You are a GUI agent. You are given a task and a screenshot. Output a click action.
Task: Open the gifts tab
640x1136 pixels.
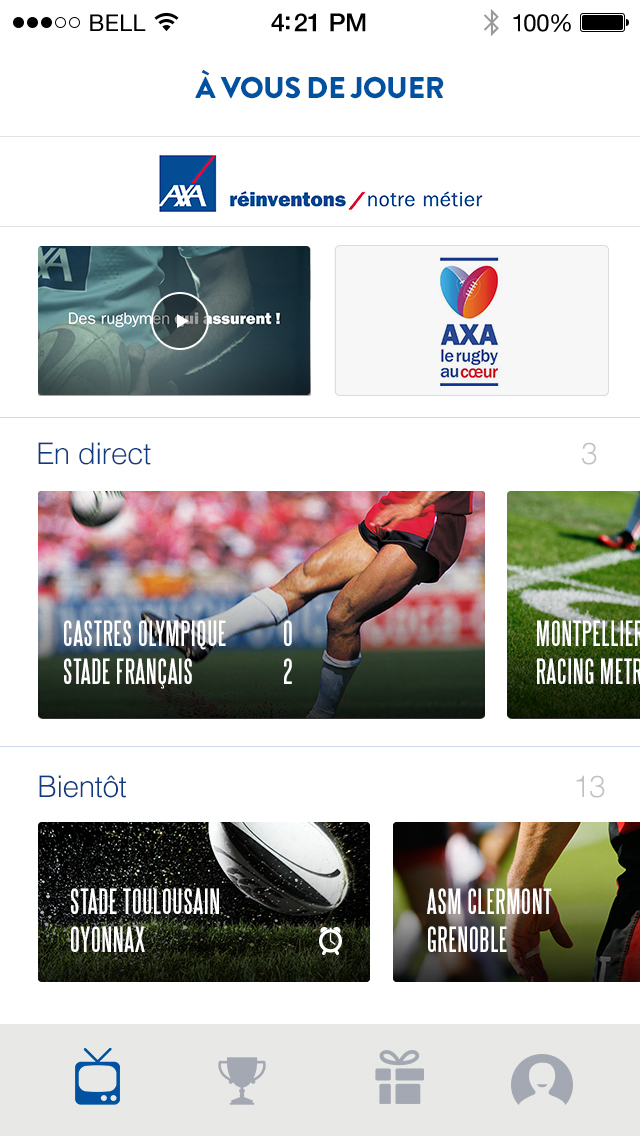tap(400, 1078)
